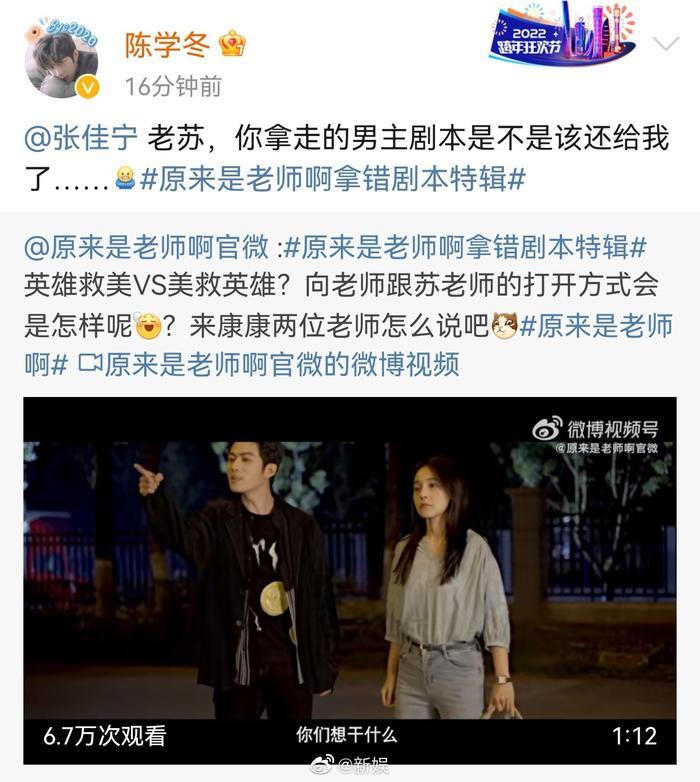View the profile of 陈学冬 by username
700x782 pixels.
coord(165,43)
